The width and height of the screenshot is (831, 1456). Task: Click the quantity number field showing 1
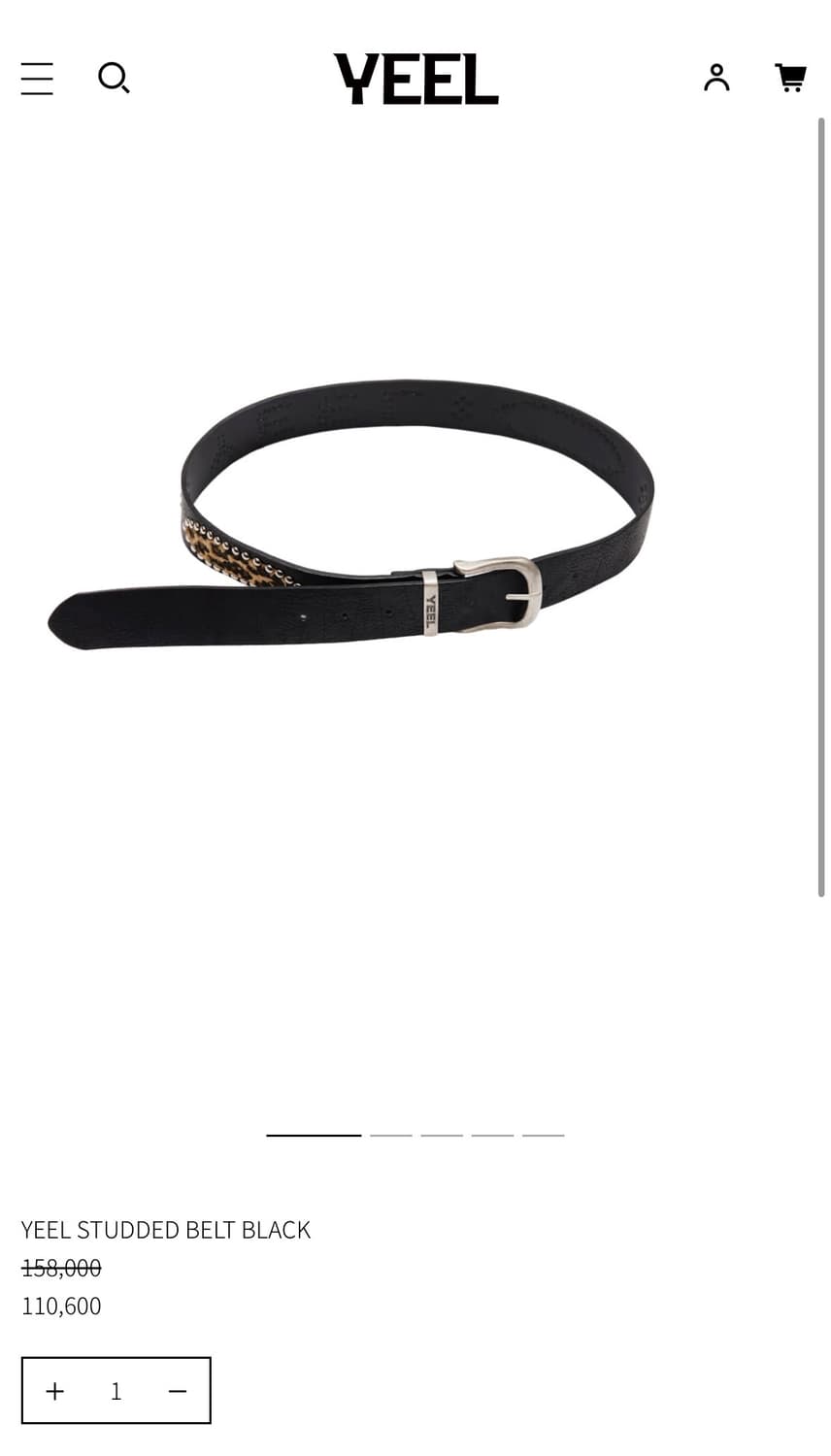click(x=116, y=1390)
